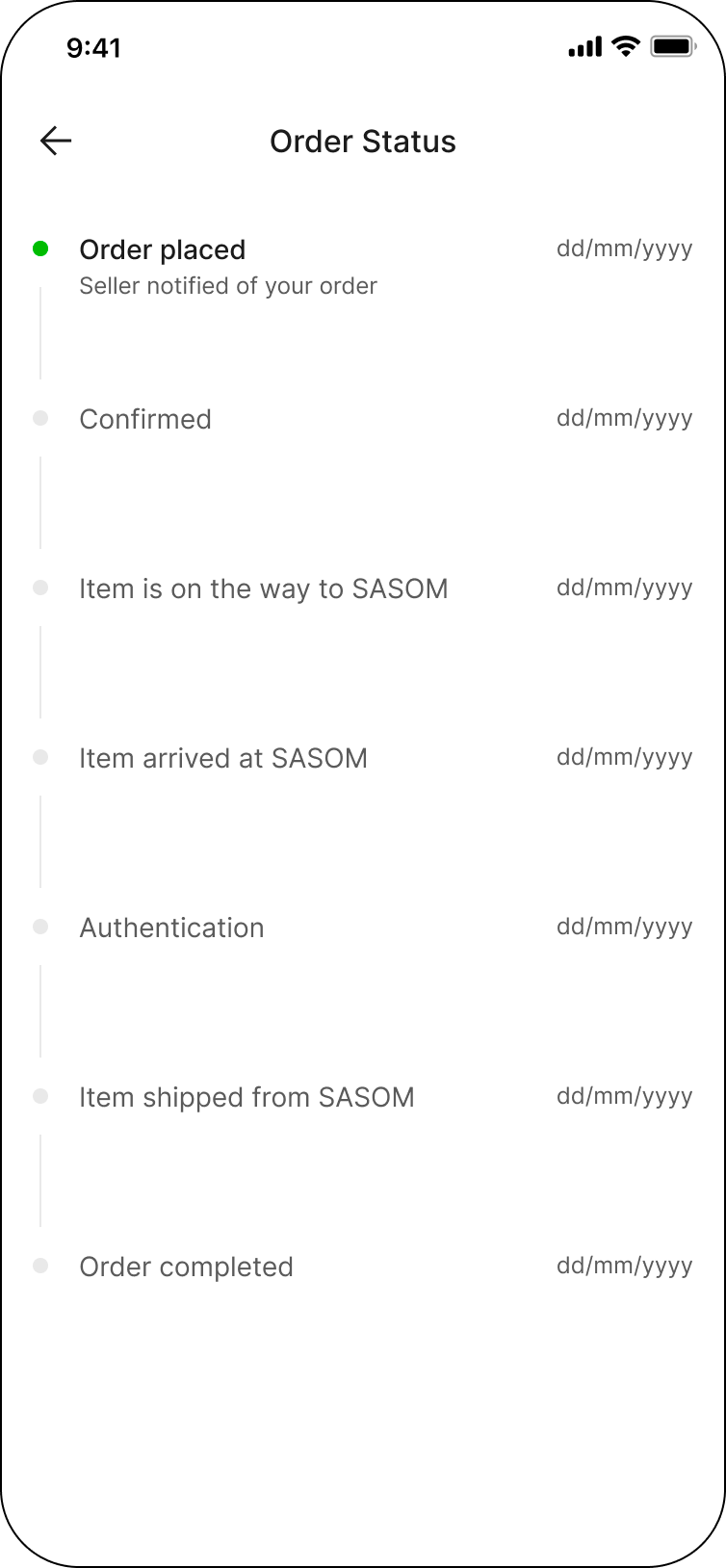Tap the back arrow to return
726x1568 pixels.
click(x=56, y=141)
